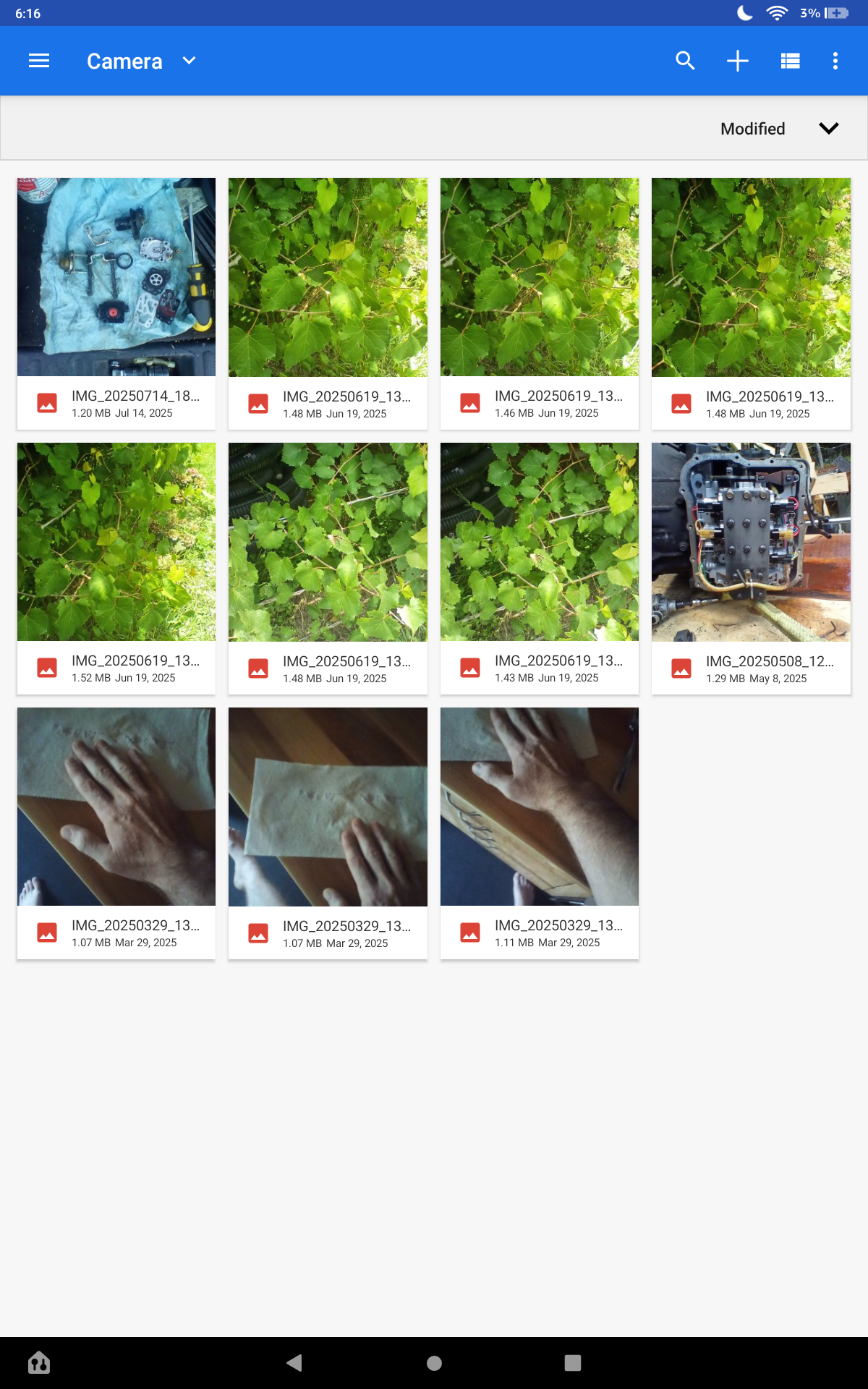Expand the Camera folder dropdown
This screenshot has height=1389, width=868.
click(141, 61)
